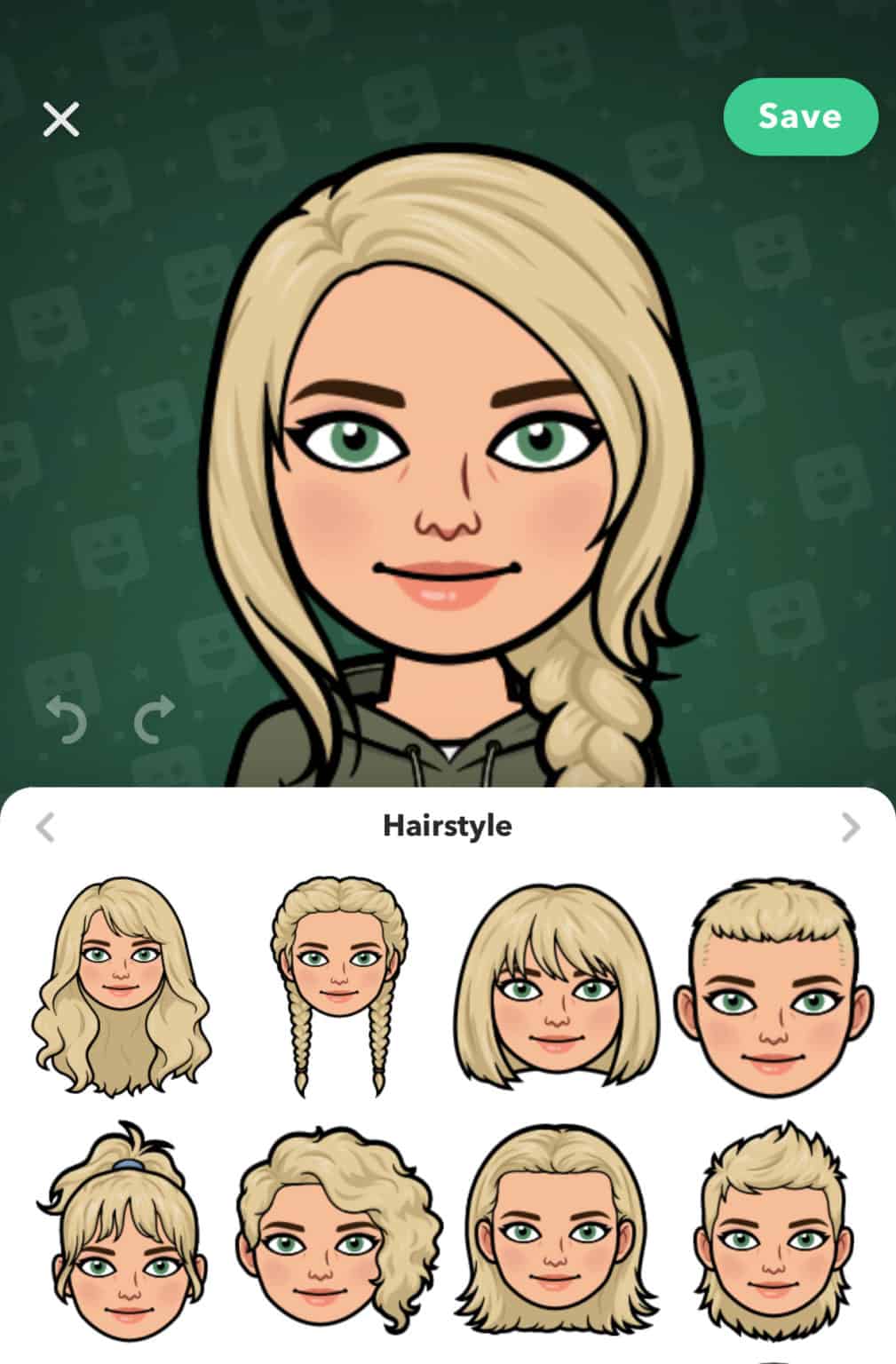Close the avatar editor
This screenshot has height=1364, width=896.
tap(61, 119)
